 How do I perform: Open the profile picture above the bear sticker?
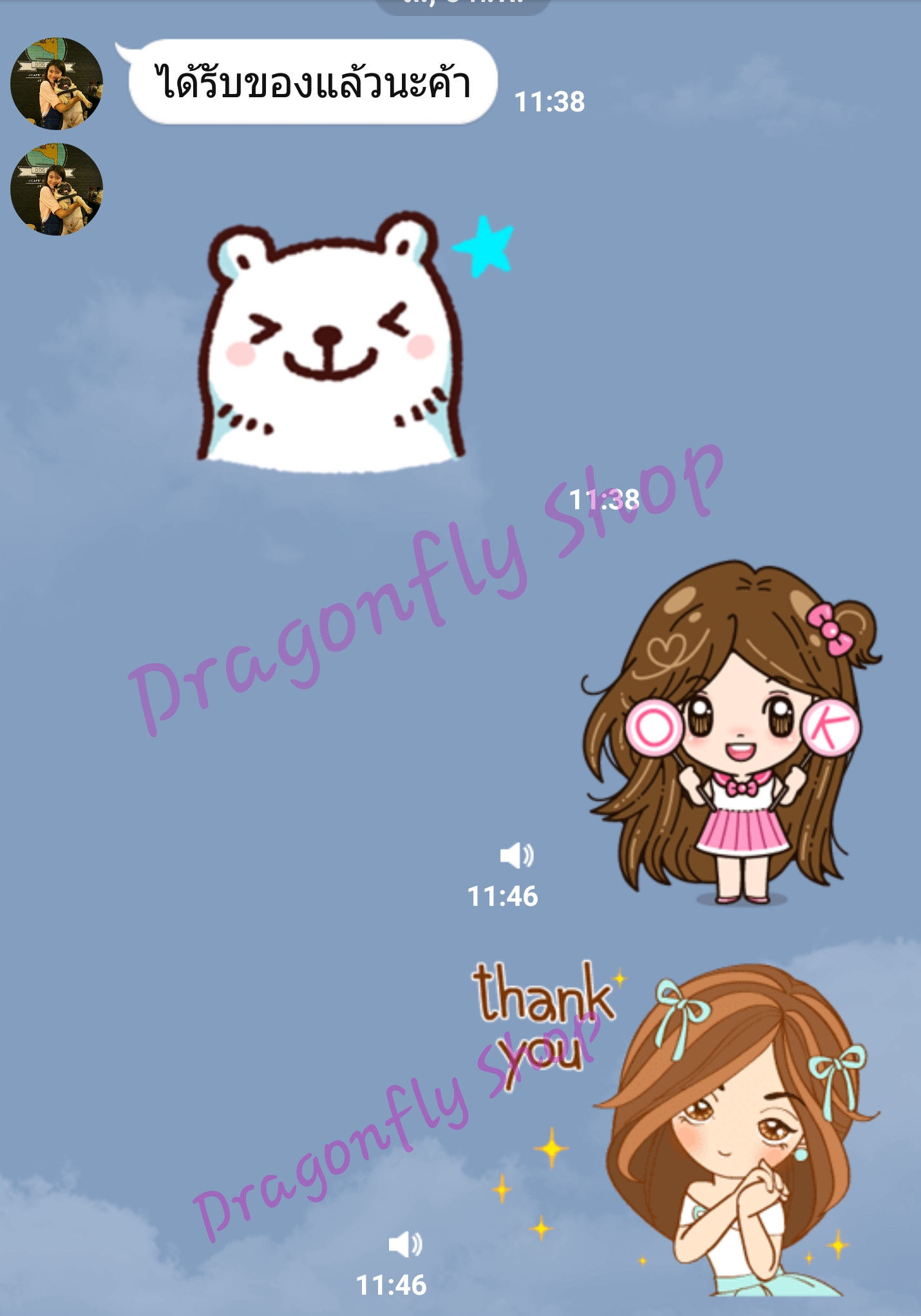click(57, 189)
